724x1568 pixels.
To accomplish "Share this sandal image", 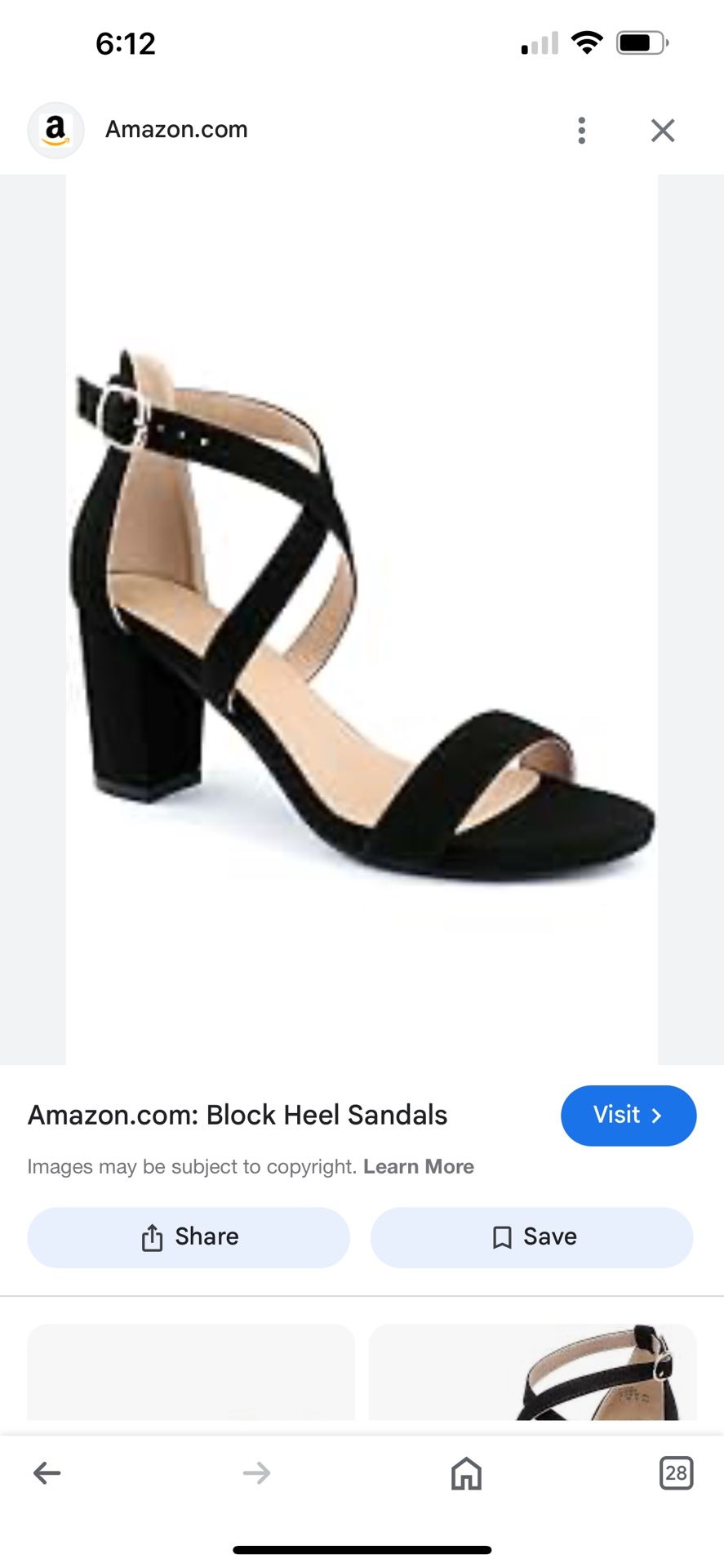I will pos(189,1237).
